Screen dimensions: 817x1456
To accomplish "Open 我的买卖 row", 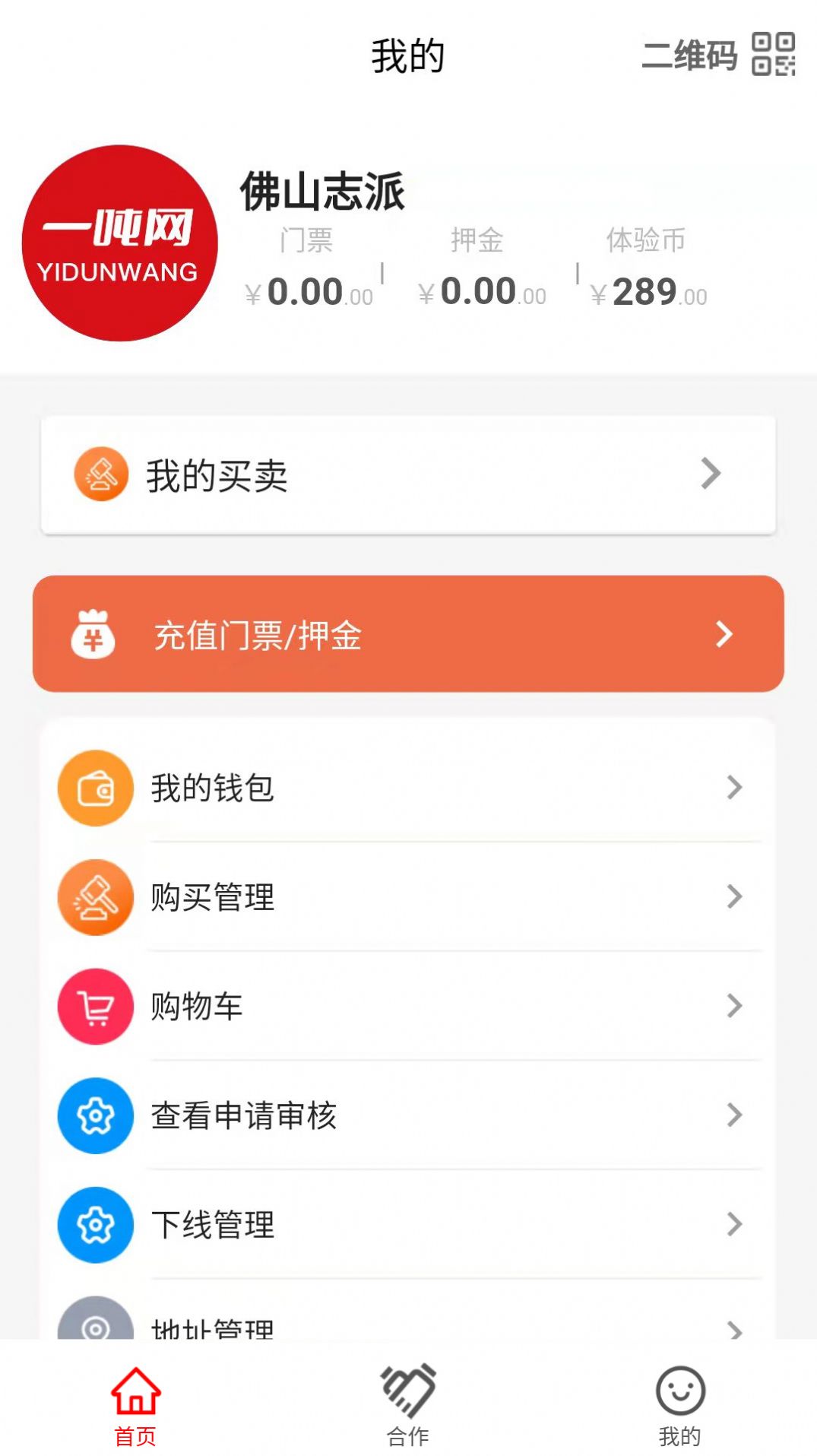I will pyautogui.click(x=408, y=475).
